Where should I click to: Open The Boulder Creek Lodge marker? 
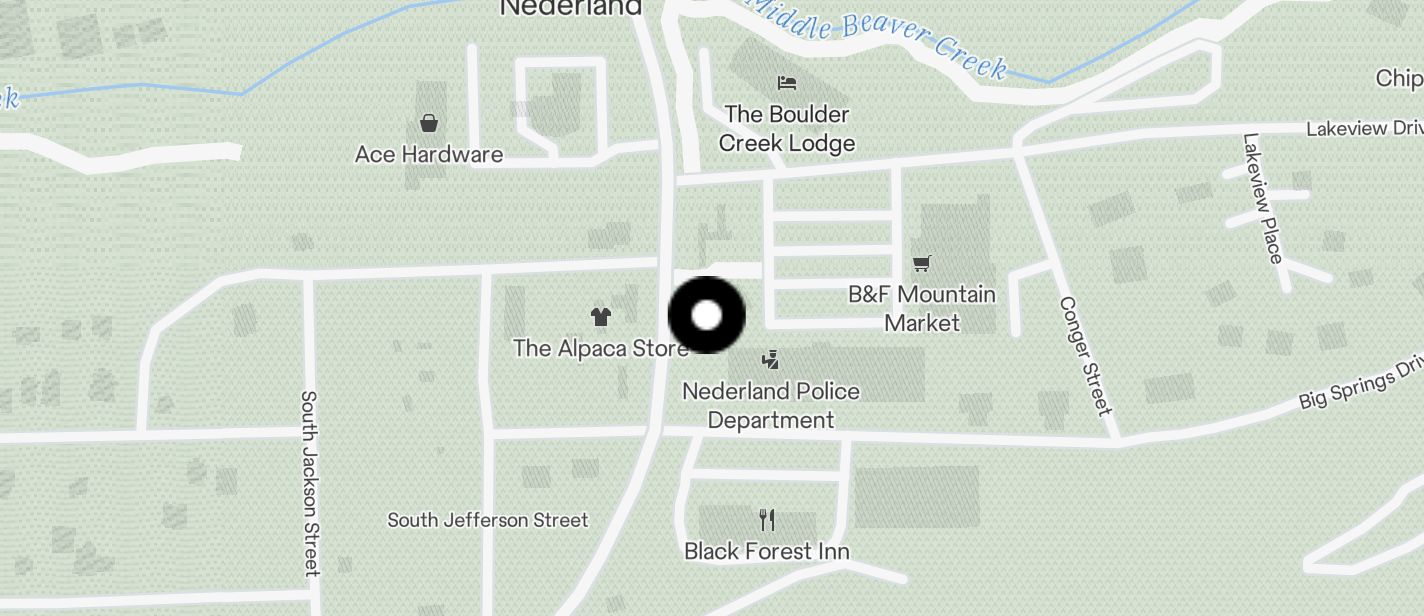787,82
